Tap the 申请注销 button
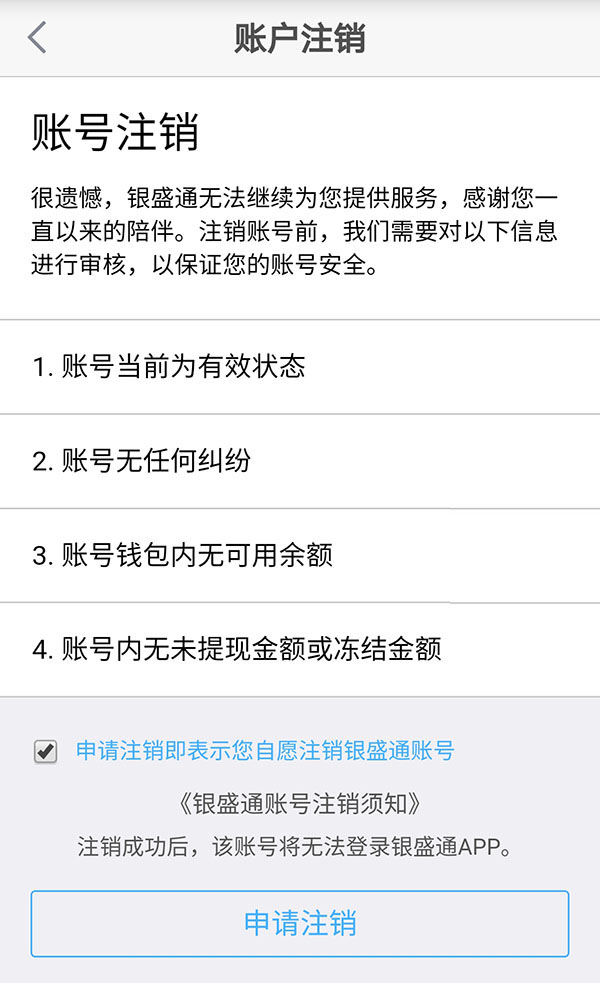The height and width of the screenshot is (983, 600). pos(300,923)
